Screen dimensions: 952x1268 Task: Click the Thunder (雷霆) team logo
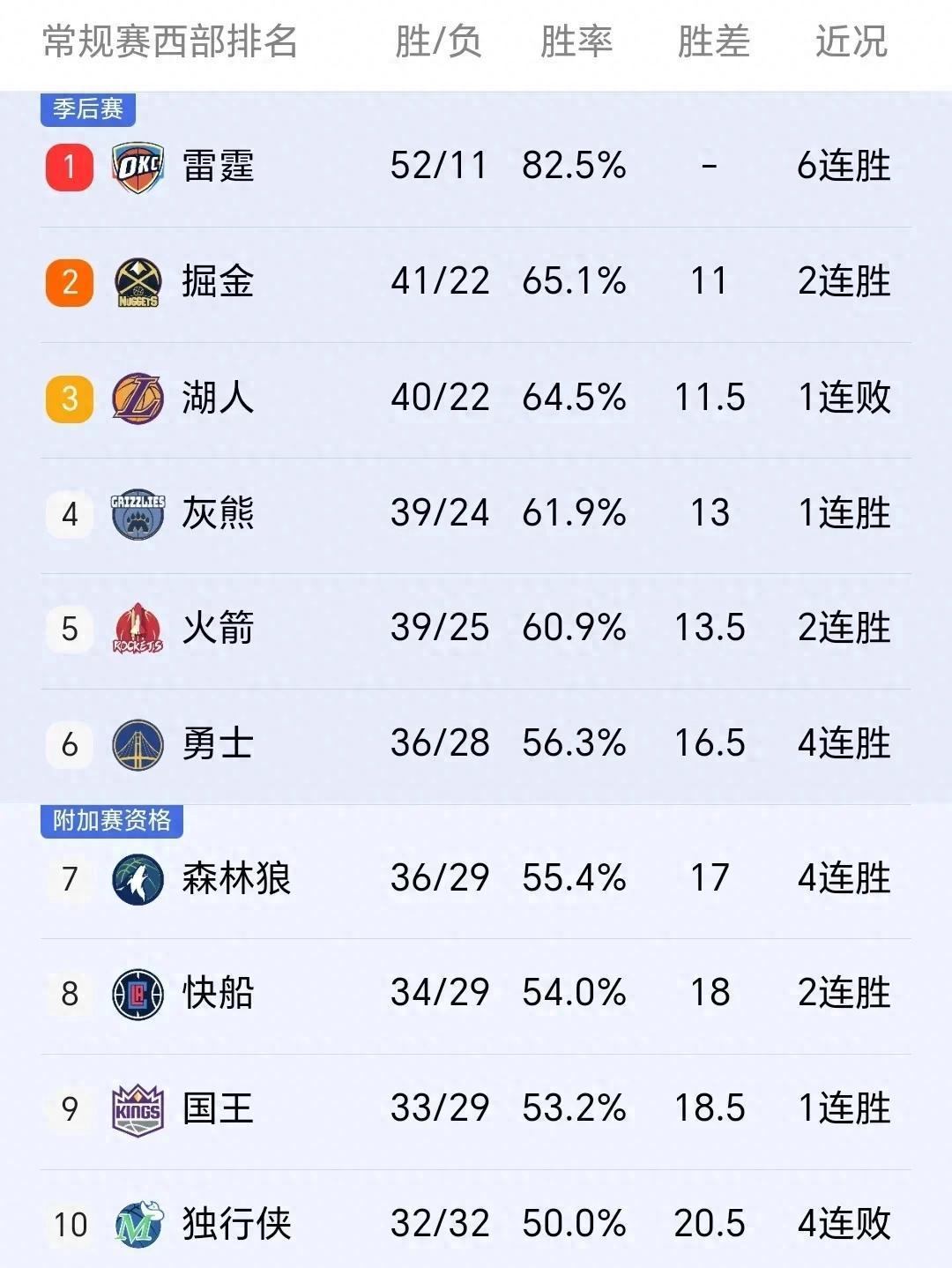(x=137, y=164)
